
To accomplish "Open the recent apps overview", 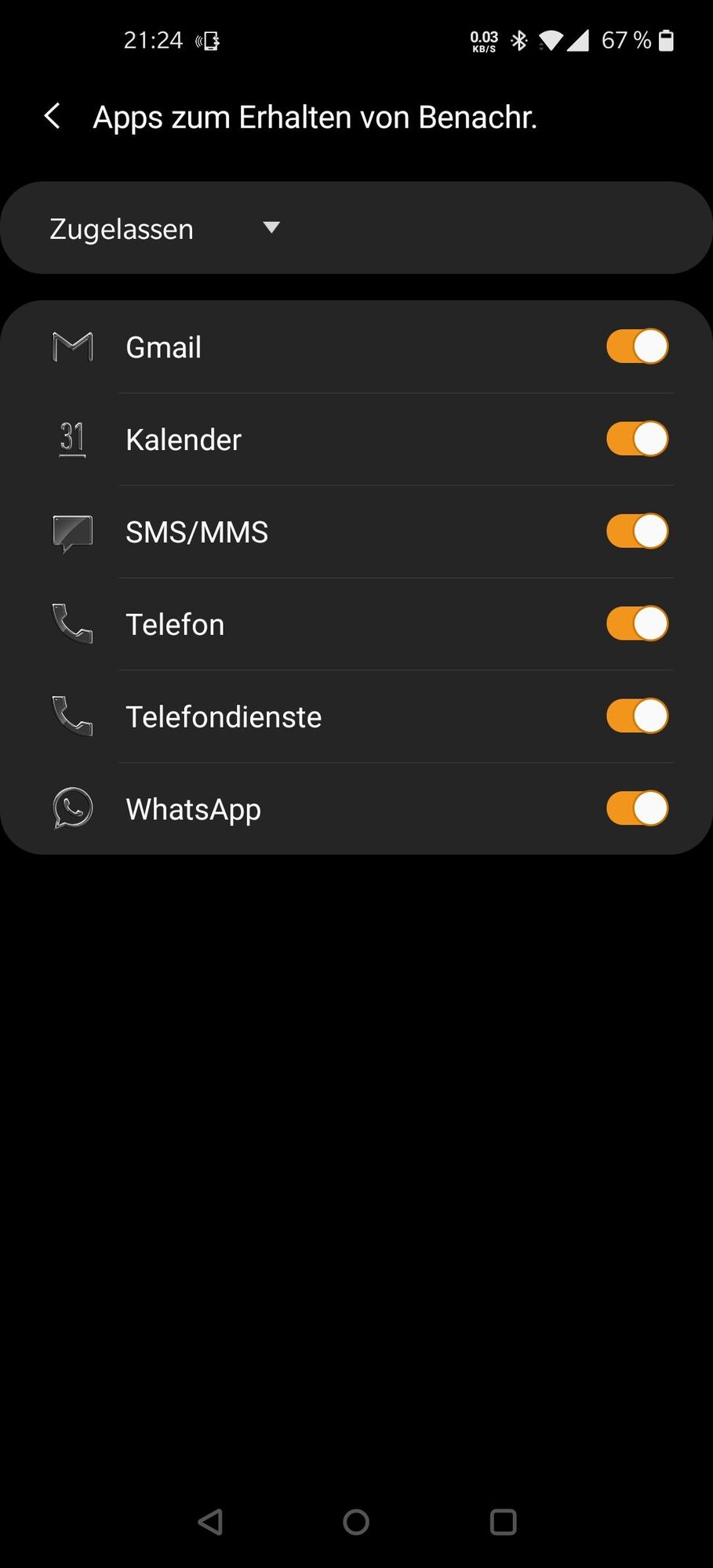I will (x=503, y=1522).
